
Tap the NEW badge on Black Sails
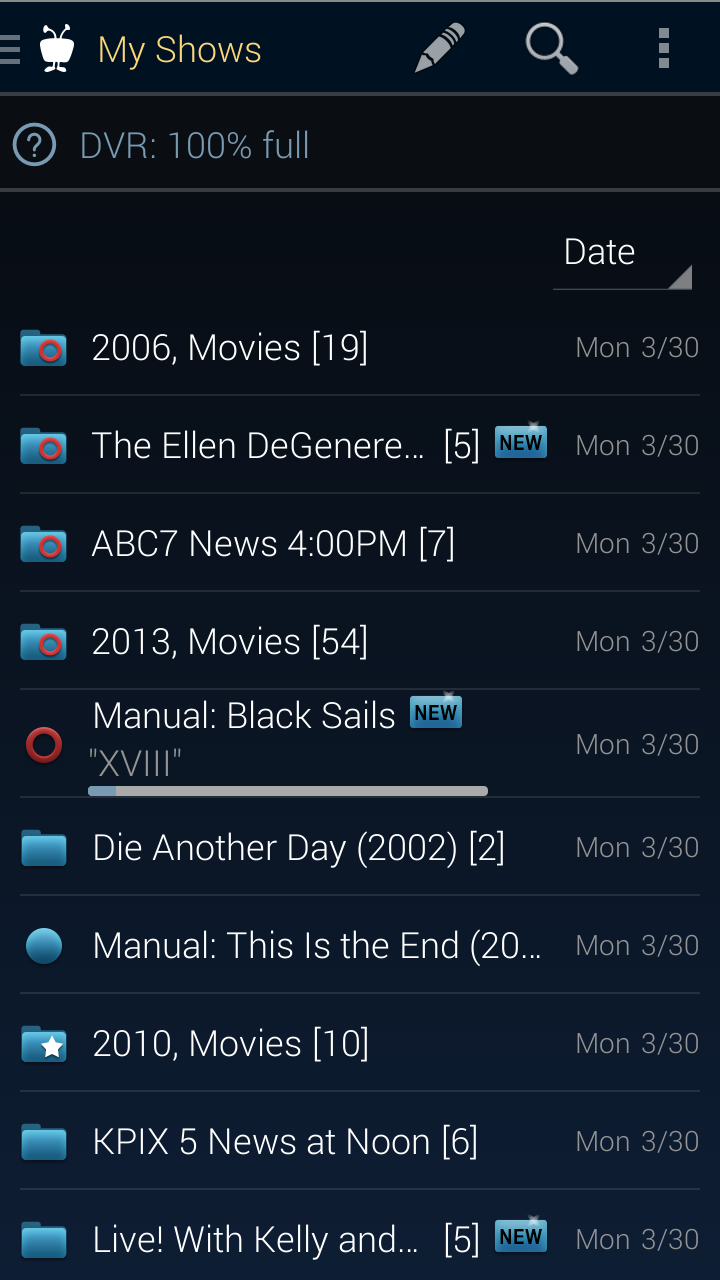pyautogui.click(x=435, y=712)
